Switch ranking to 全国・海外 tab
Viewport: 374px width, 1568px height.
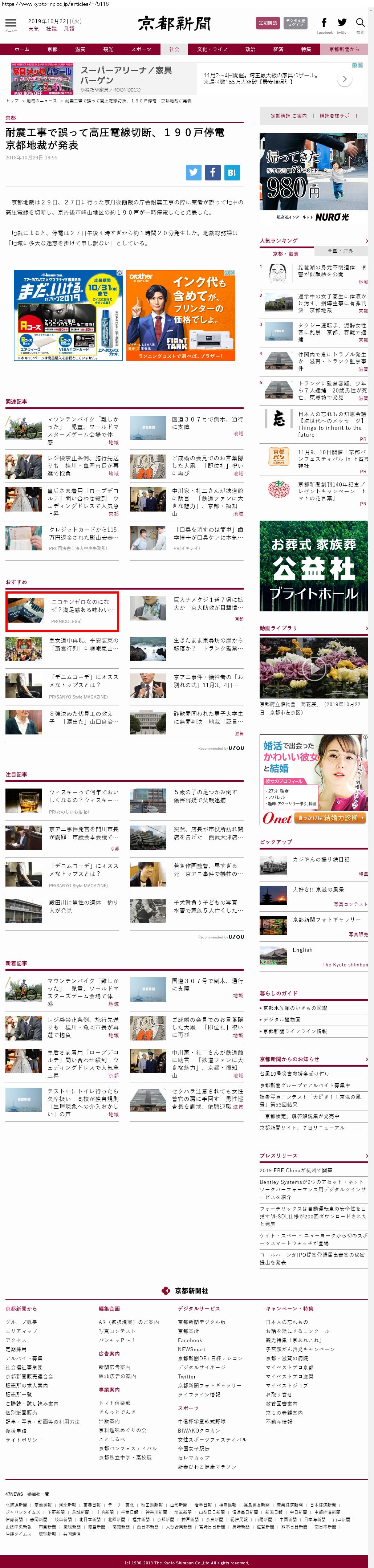pos(340,251)
